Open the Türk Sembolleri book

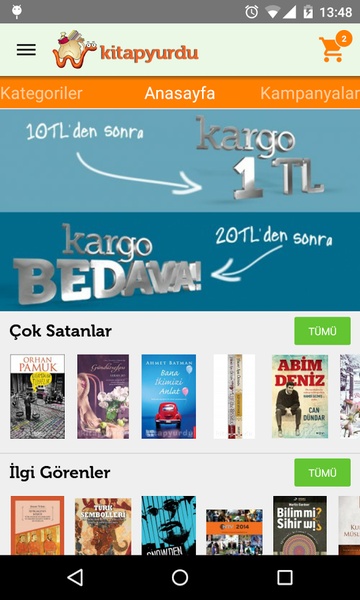coord(103,526)
